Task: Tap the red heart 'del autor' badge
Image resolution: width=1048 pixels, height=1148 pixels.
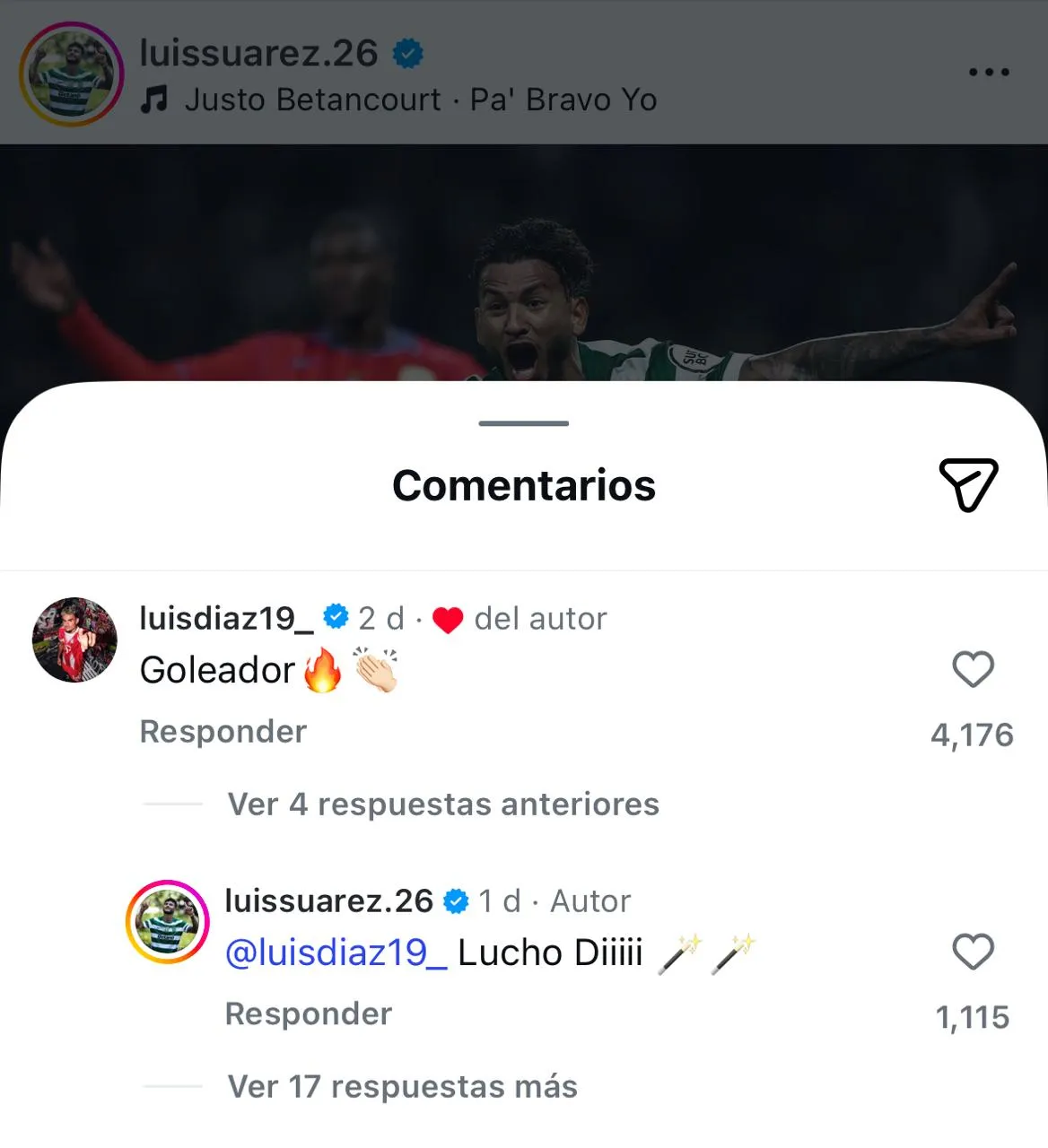Action: 449,617
